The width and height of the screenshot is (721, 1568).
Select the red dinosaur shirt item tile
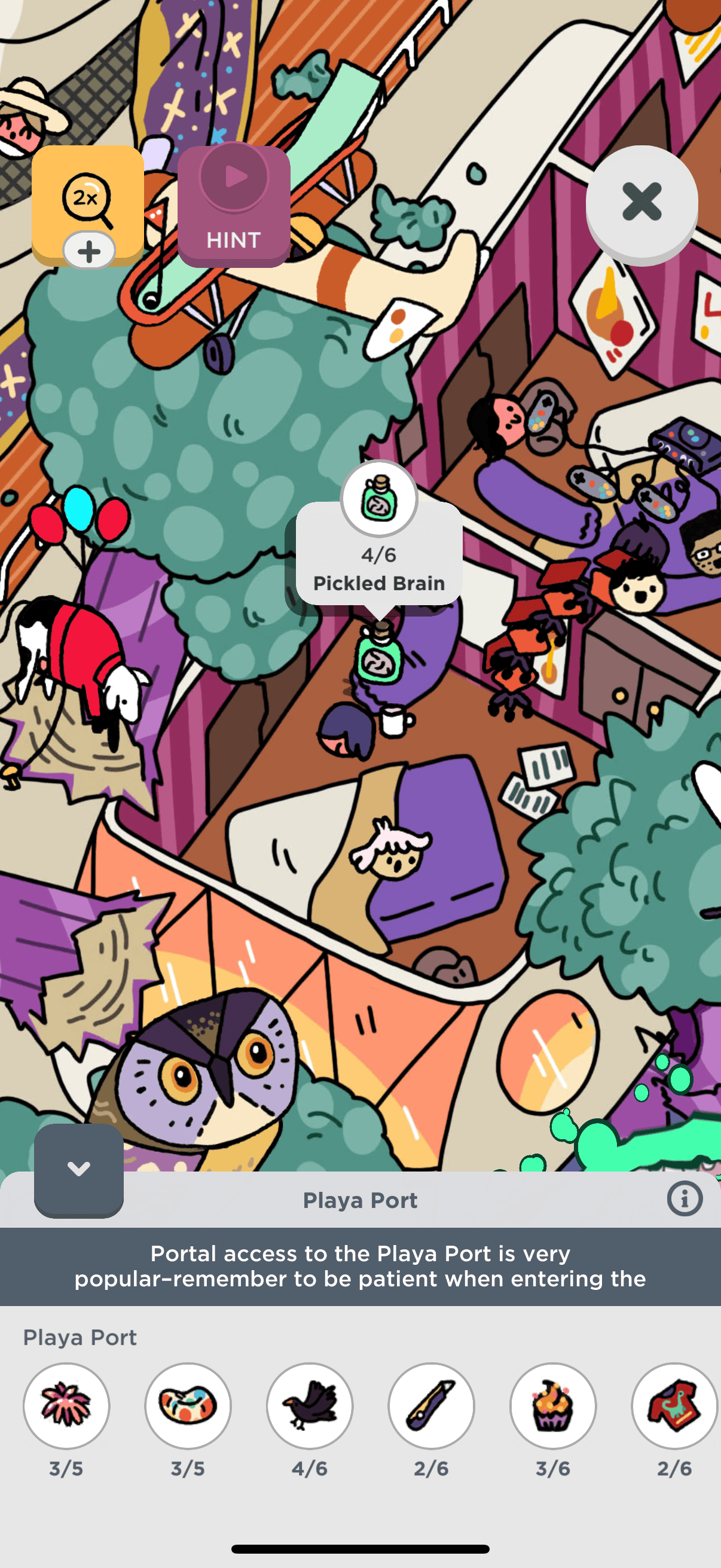point(674,1405)
